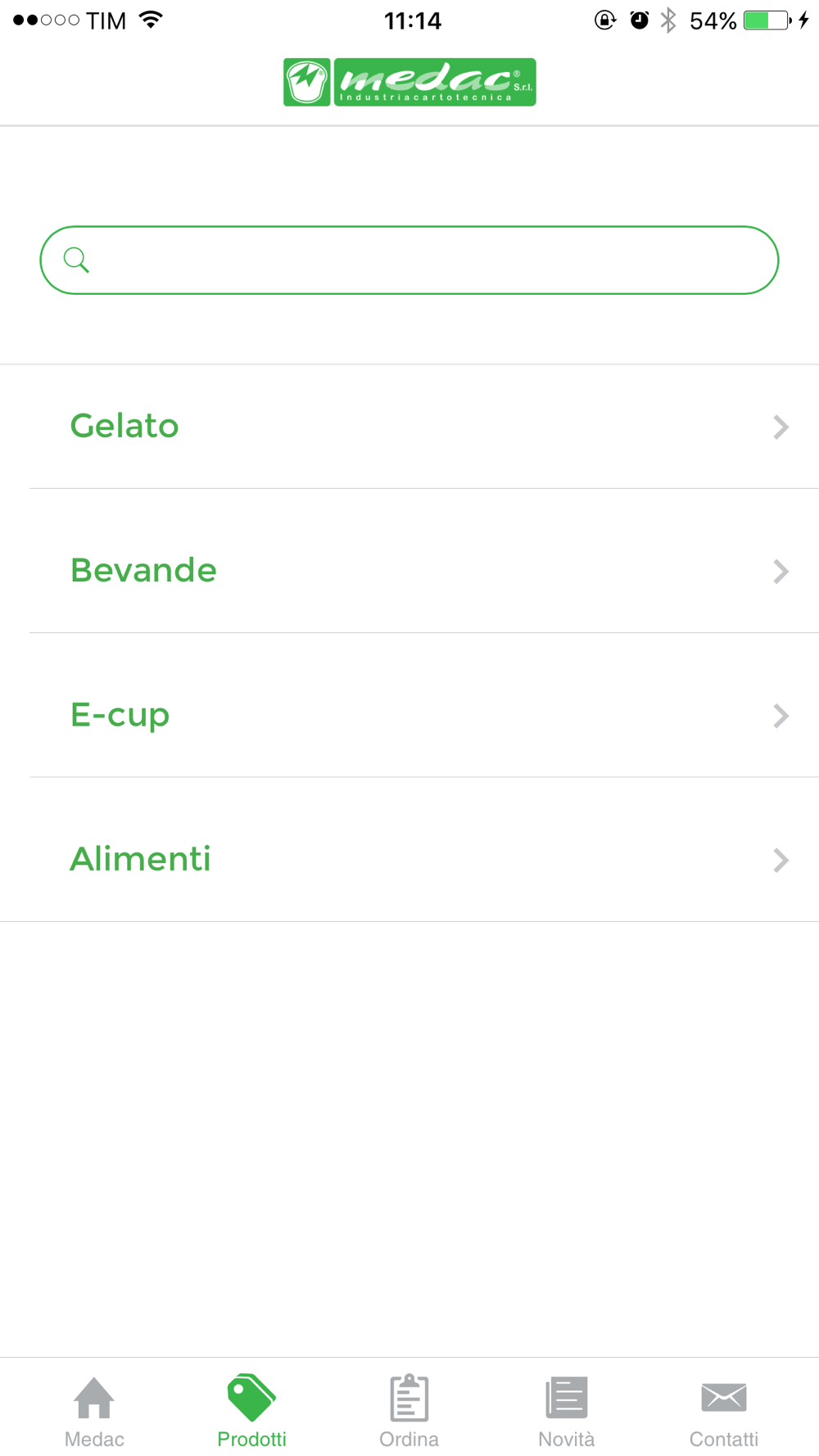Switch to the Novità tab
The width and height of the screenshot is (819, 1456).
pyautogui.click(x=566, y=1410)
